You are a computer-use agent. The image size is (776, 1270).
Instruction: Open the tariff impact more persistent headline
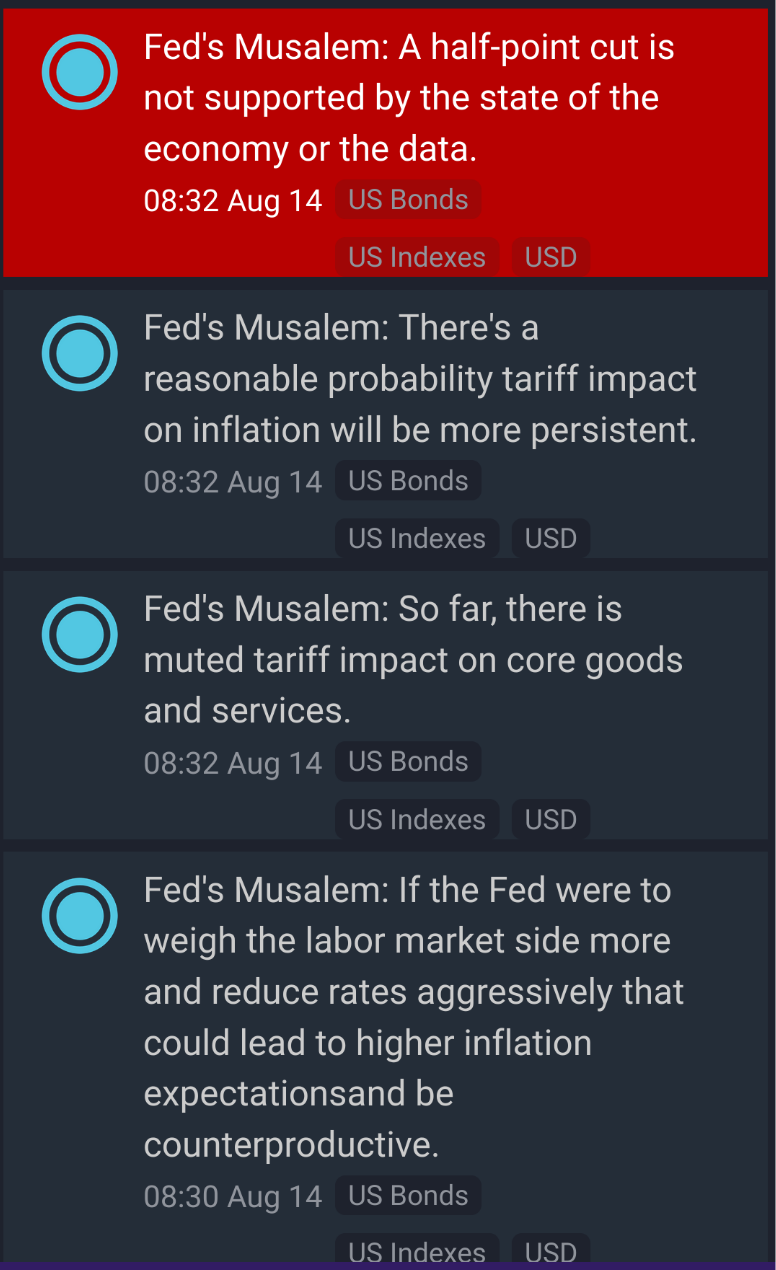pos(420,379)
